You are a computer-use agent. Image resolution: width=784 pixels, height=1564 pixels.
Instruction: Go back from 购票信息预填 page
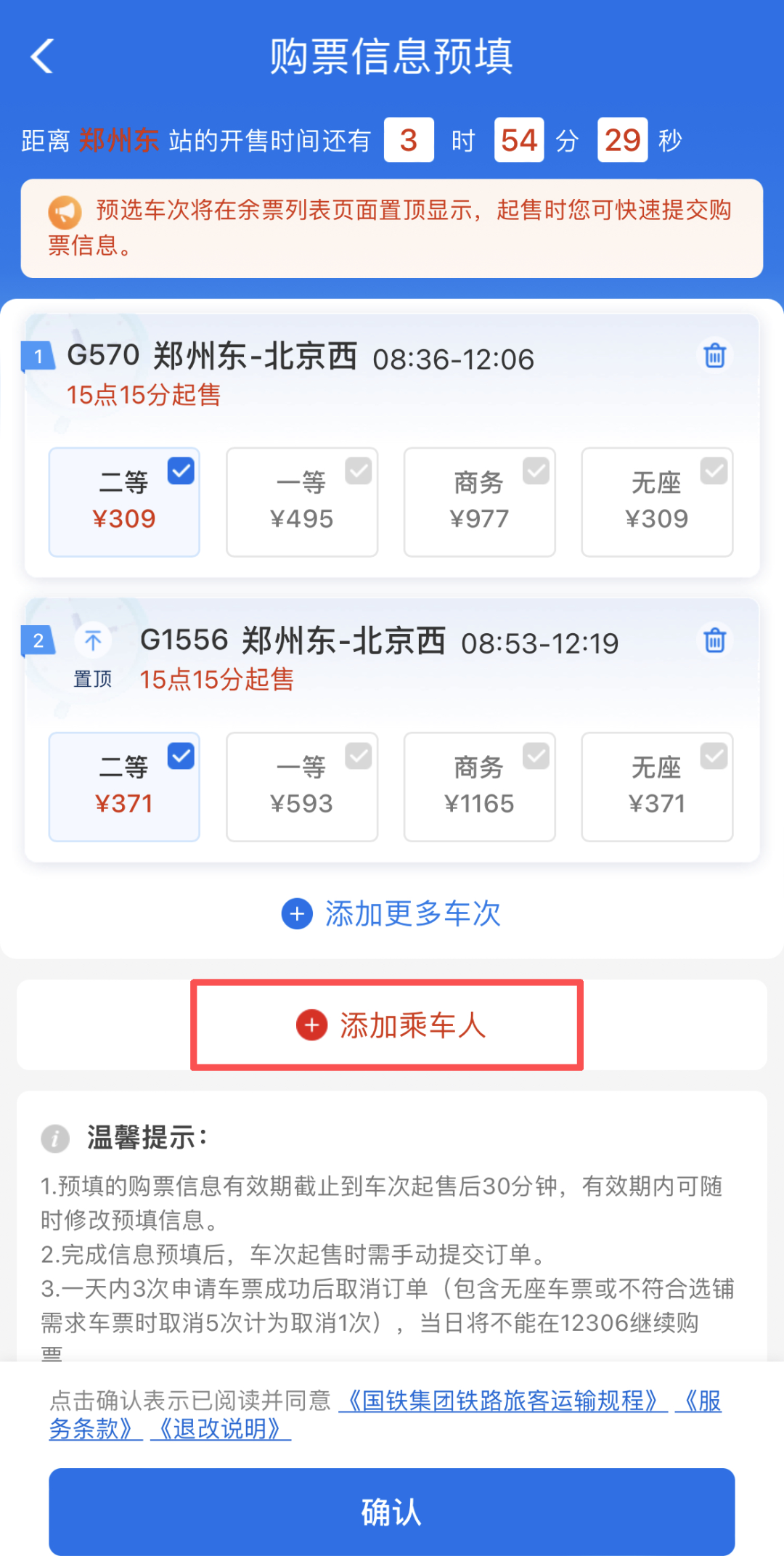pos(42,56)
